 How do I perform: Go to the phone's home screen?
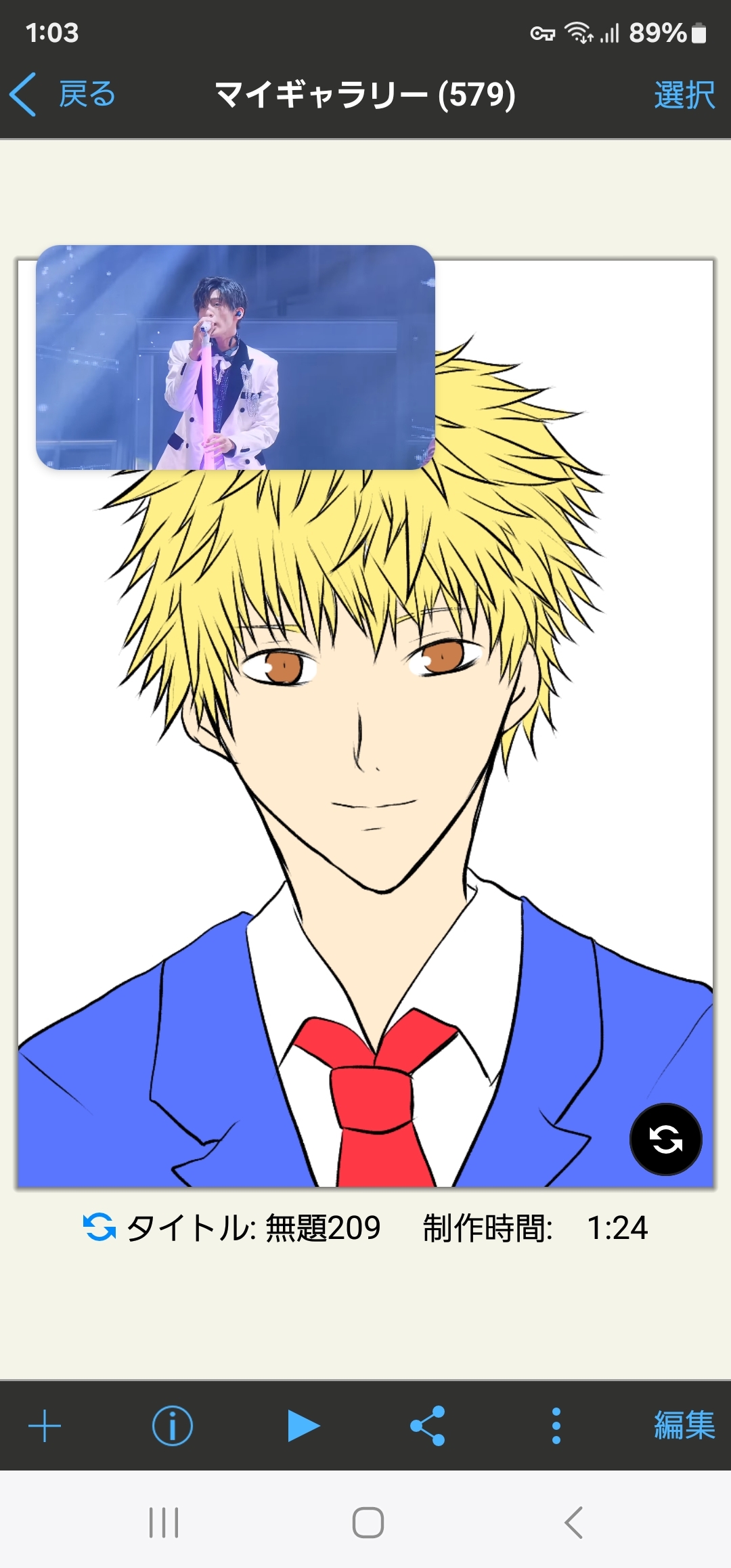[368, 1523]
